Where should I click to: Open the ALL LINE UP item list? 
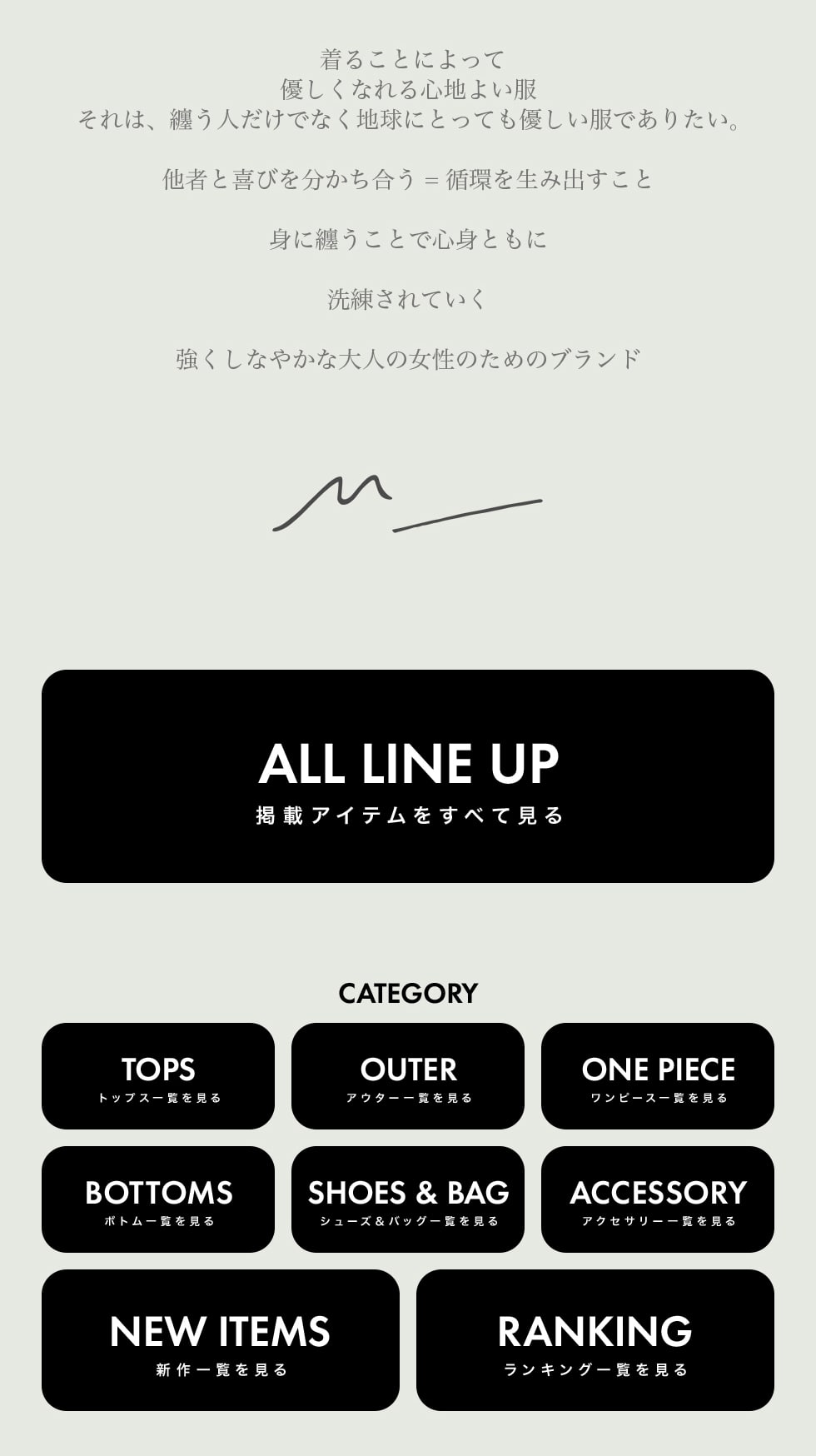tap(408, 776)
